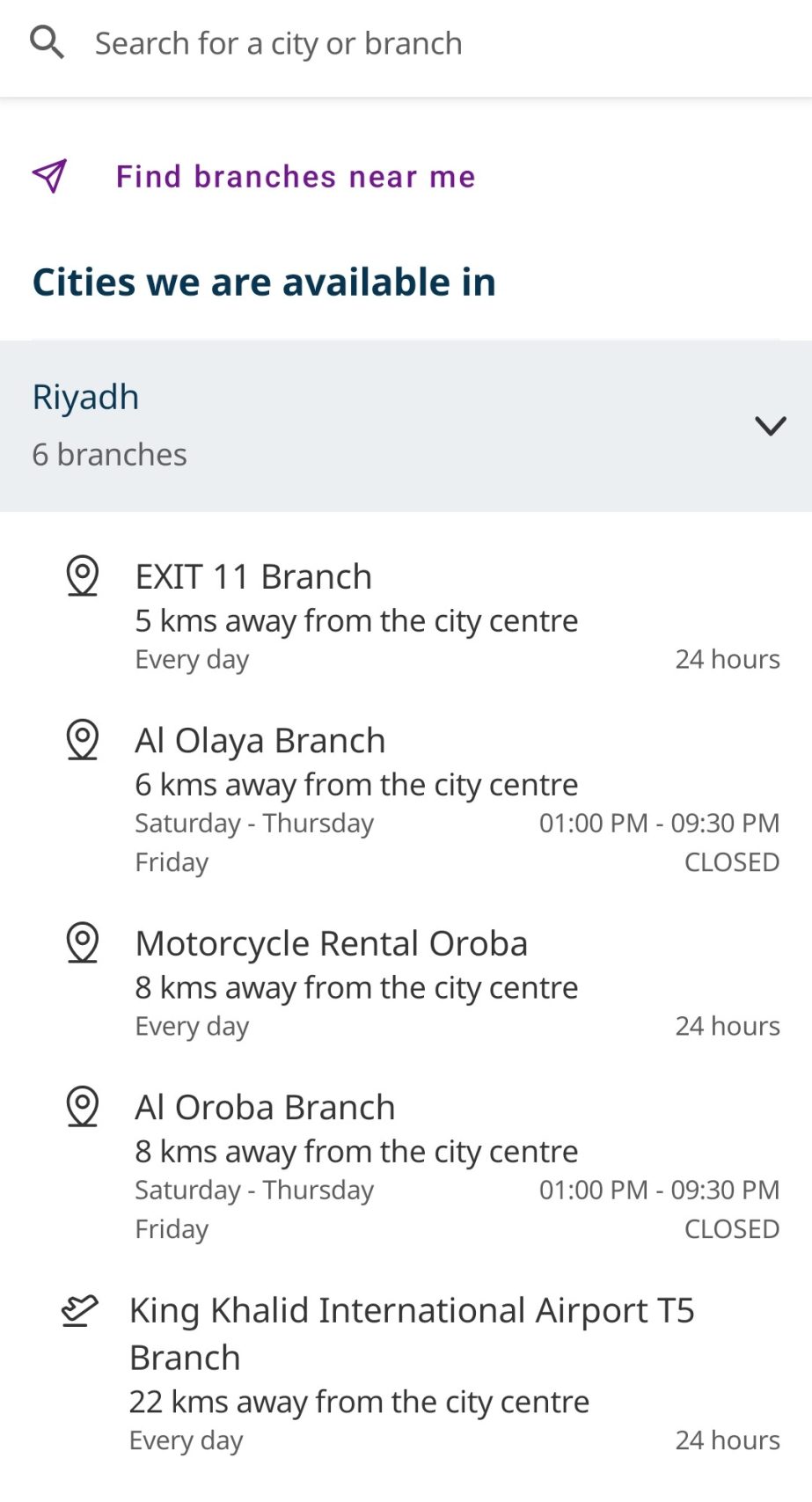Select King Khalid International Airport T5 Branch

pyautogui.click(x=412, y=1333)
